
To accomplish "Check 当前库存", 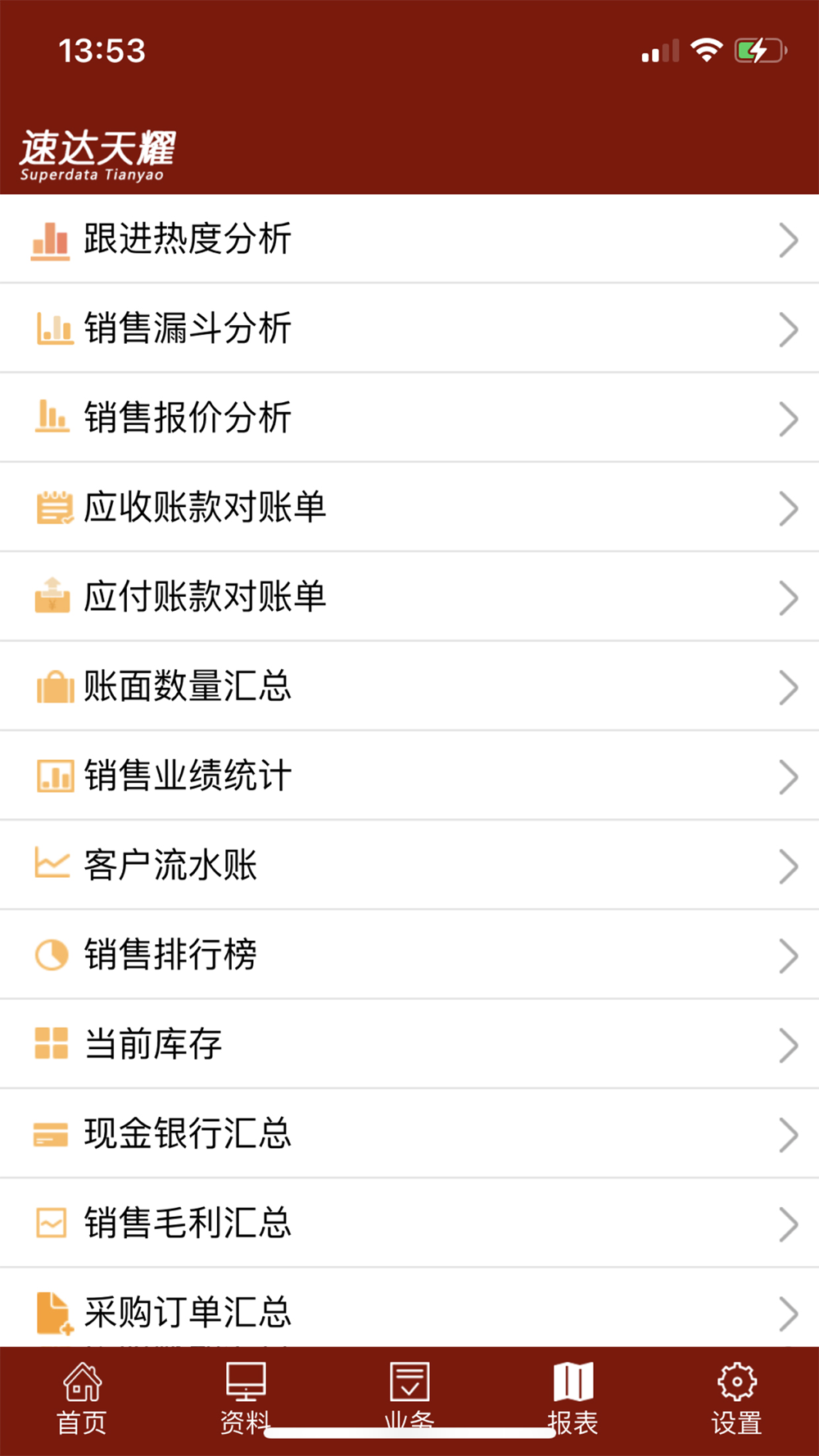I will 409,1044.
